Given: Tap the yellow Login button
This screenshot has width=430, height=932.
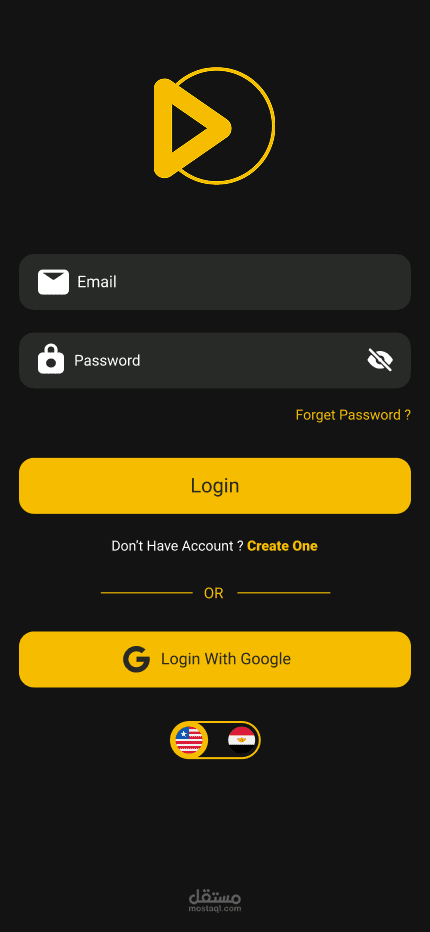Looking at the screenshot, I should pyautogui.click(x=215, y=486).
